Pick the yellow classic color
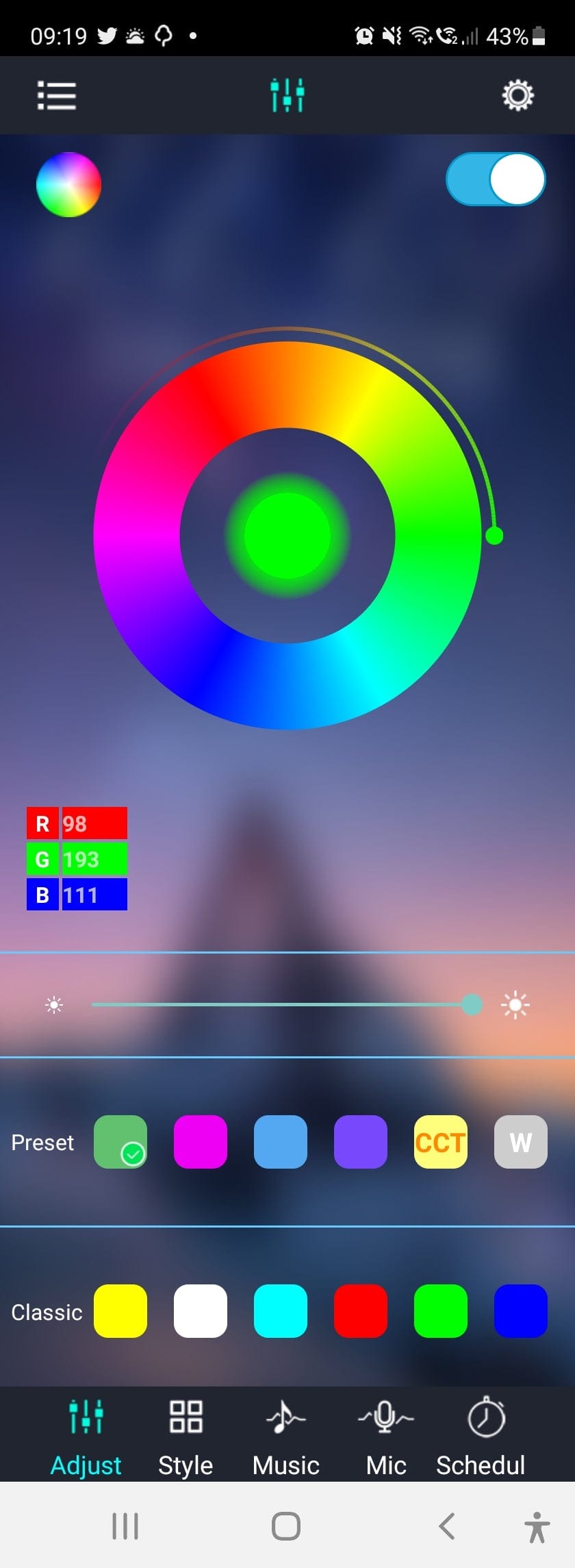This screenshot has height=1568, width=575. click(120, 1311)
